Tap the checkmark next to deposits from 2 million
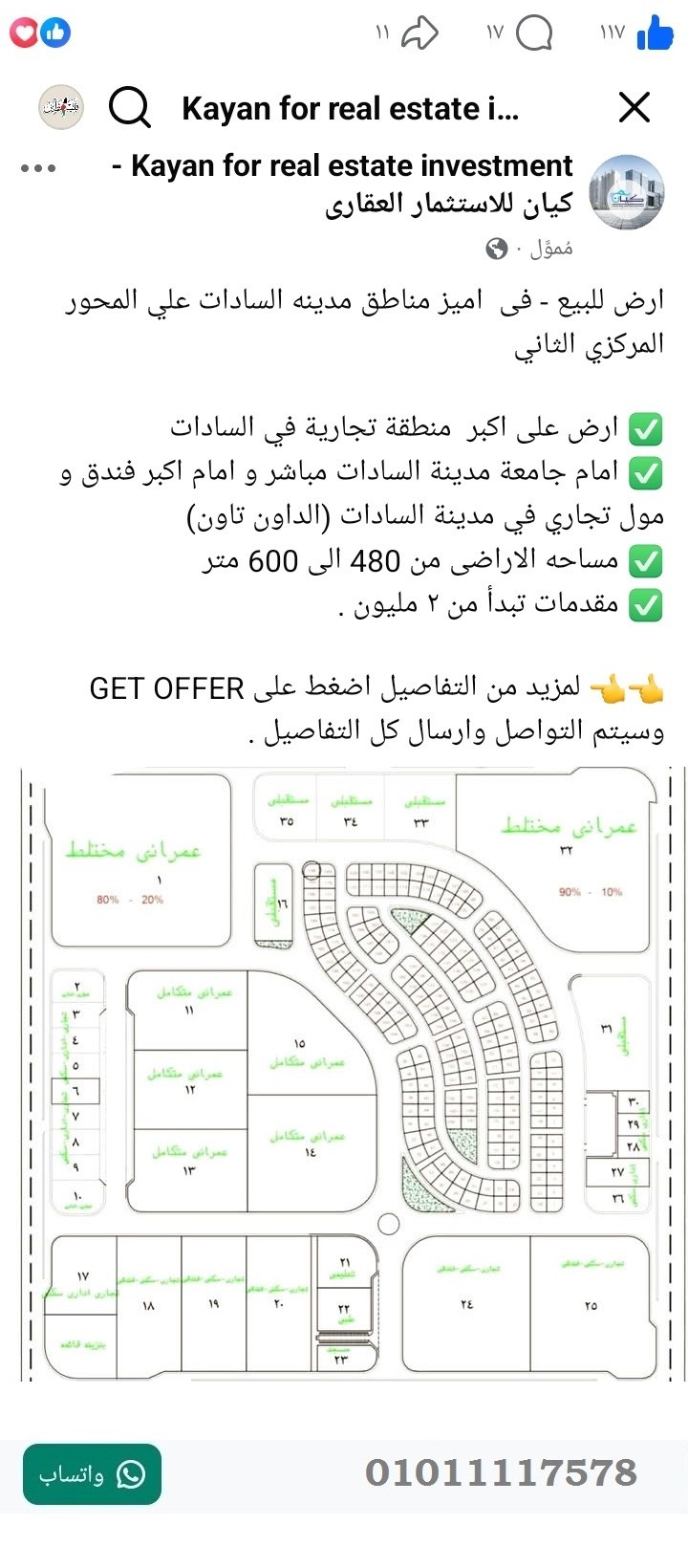 point(645,606)
